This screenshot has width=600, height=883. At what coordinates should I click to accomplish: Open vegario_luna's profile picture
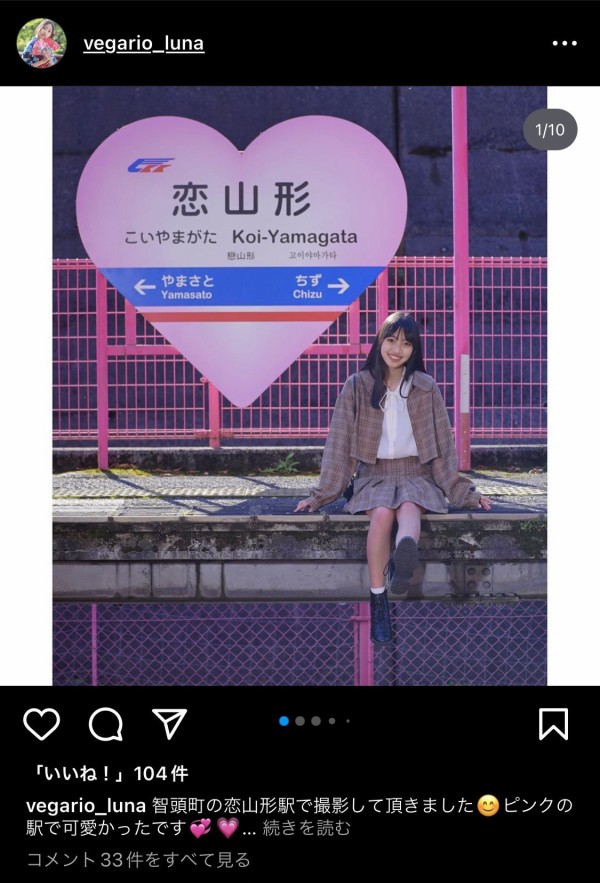41,44
